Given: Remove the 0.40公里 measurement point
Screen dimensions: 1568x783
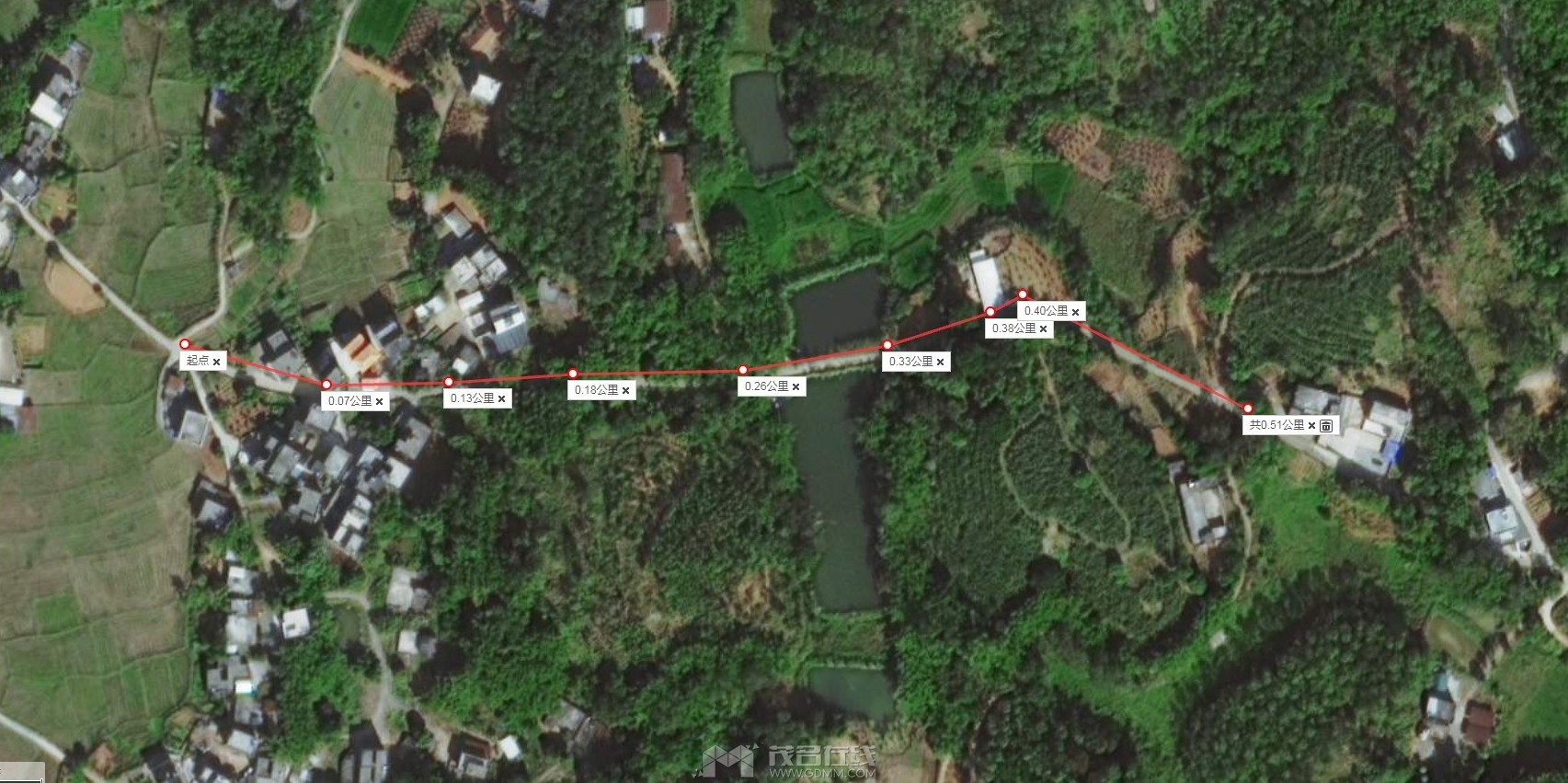Looking at the screenshot, I should (1075, 312).
